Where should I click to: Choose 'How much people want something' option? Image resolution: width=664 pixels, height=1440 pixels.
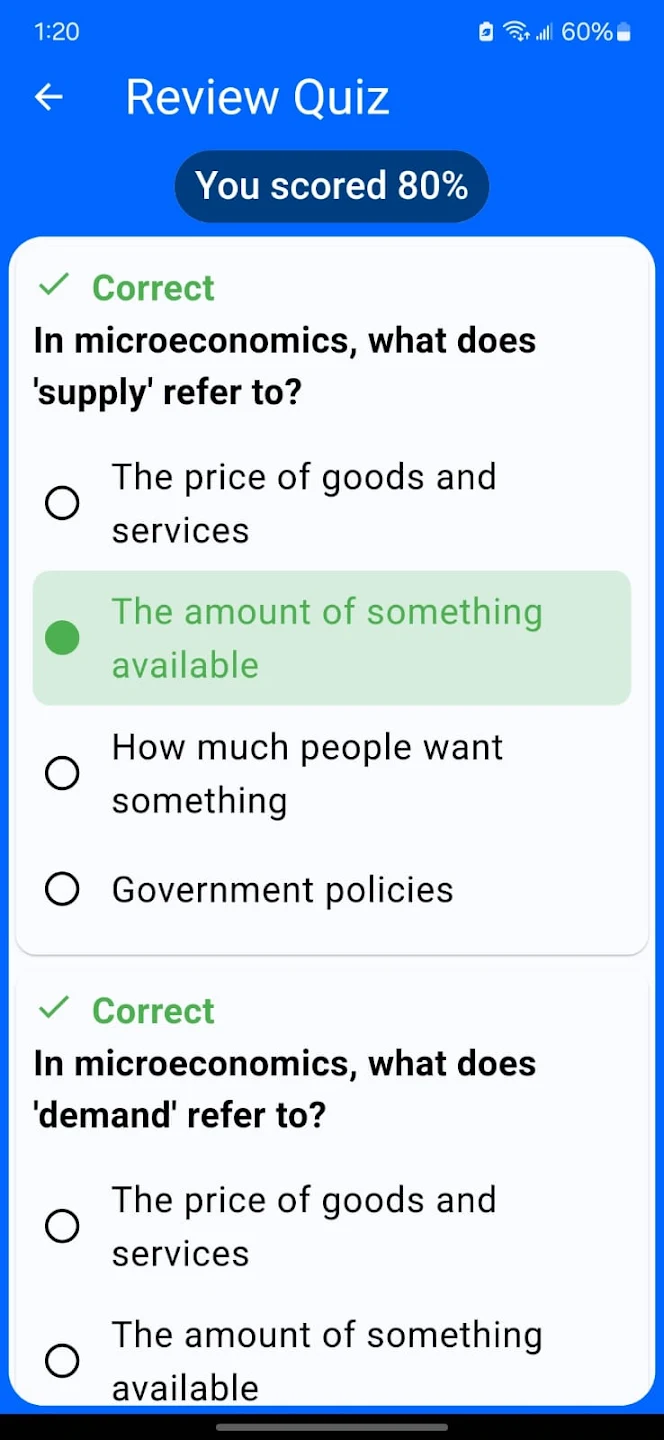coord(62,773)
